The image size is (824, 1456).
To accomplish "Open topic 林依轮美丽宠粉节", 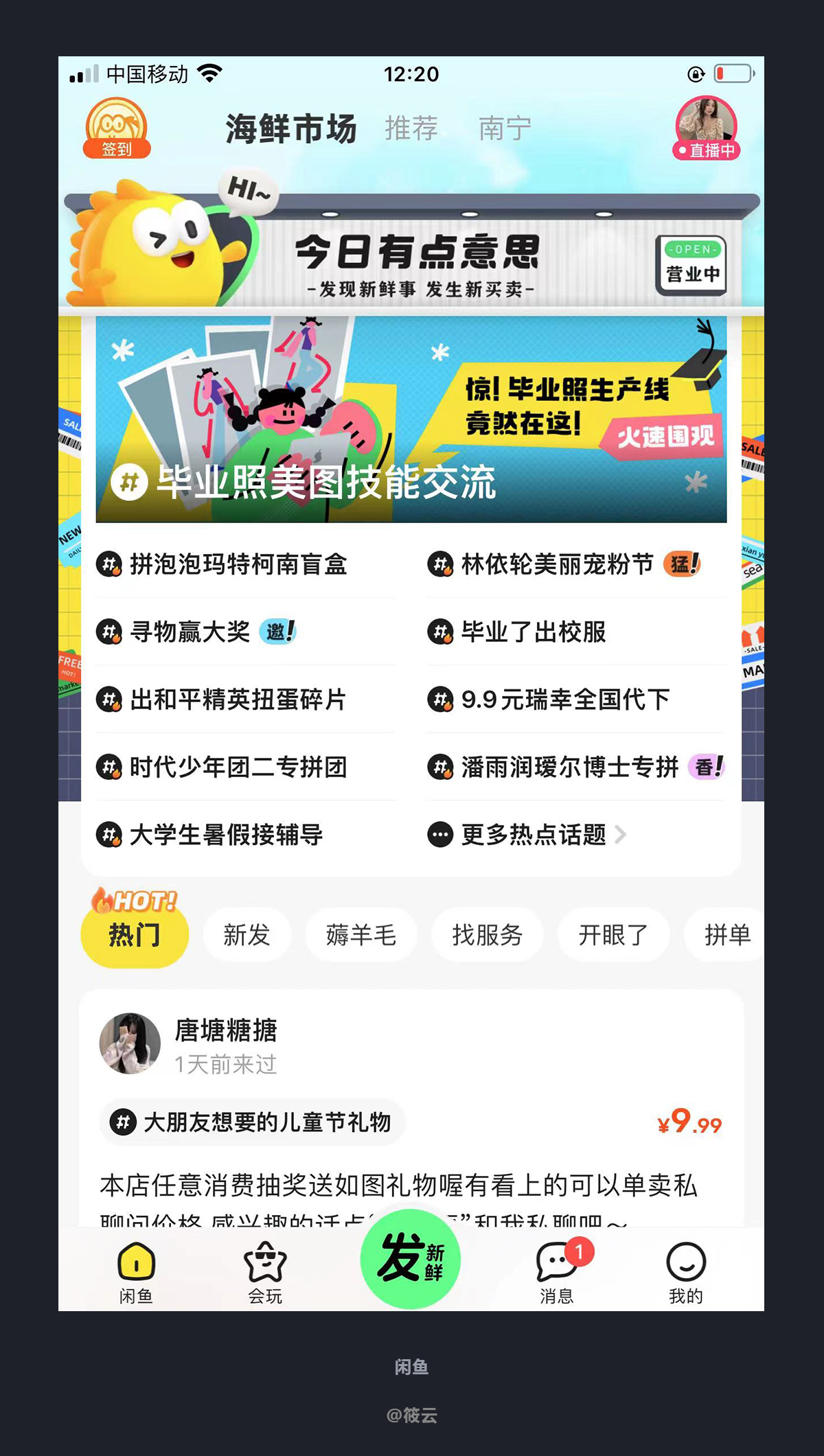I will pyautogui.click(x=564, y=564).
